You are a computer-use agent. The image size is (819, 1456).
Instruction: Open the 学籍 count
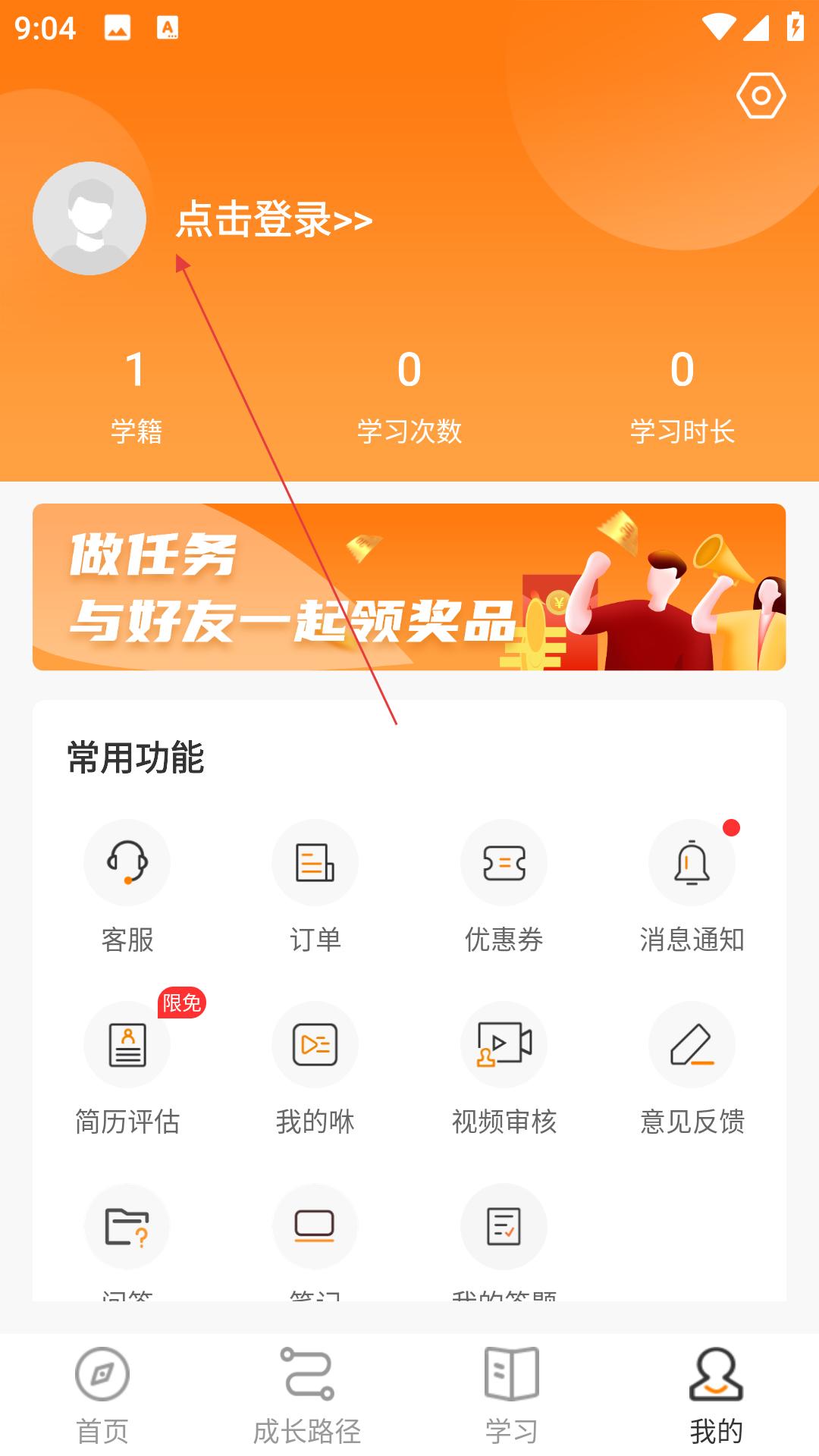tap(136, 394)
